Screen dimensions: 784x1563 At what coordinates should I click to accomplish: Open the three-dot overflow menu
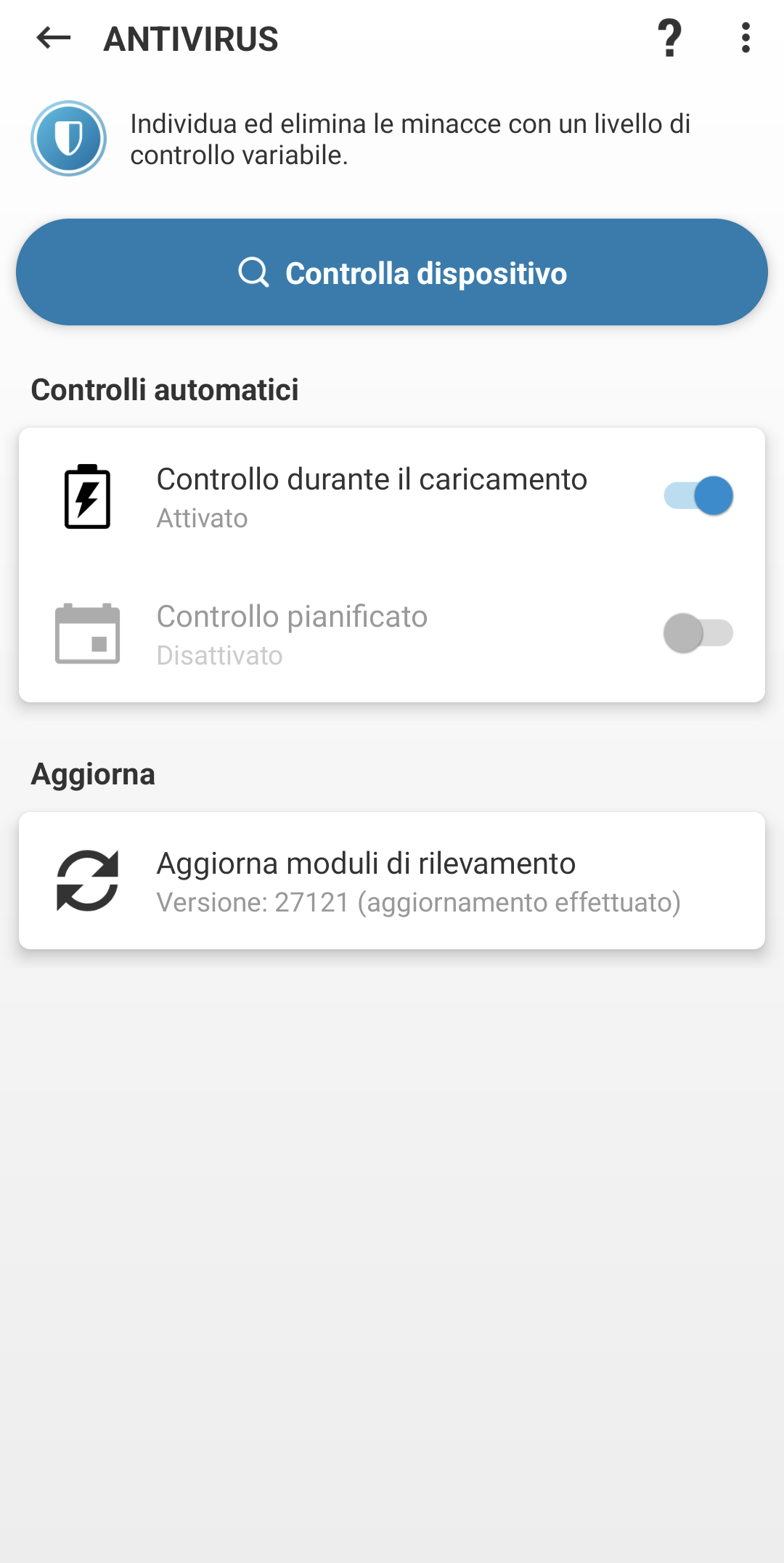click(745, 39)
